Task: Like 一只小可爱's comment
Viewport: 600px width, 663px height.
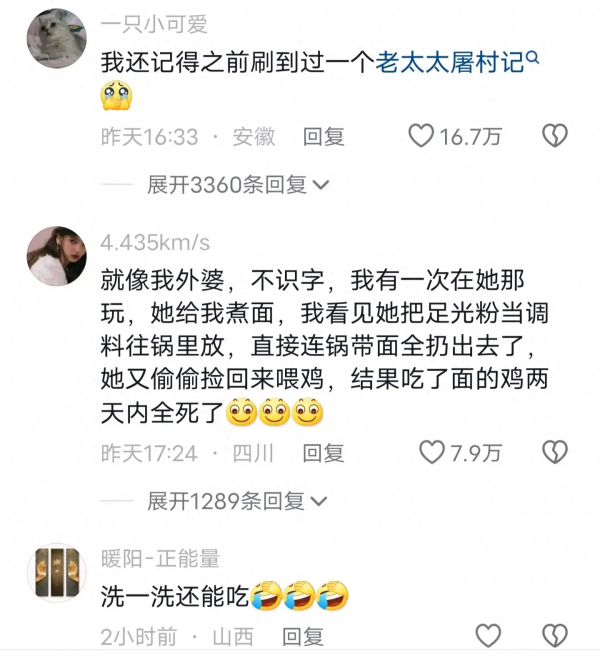Action: [x=422, y=137]
